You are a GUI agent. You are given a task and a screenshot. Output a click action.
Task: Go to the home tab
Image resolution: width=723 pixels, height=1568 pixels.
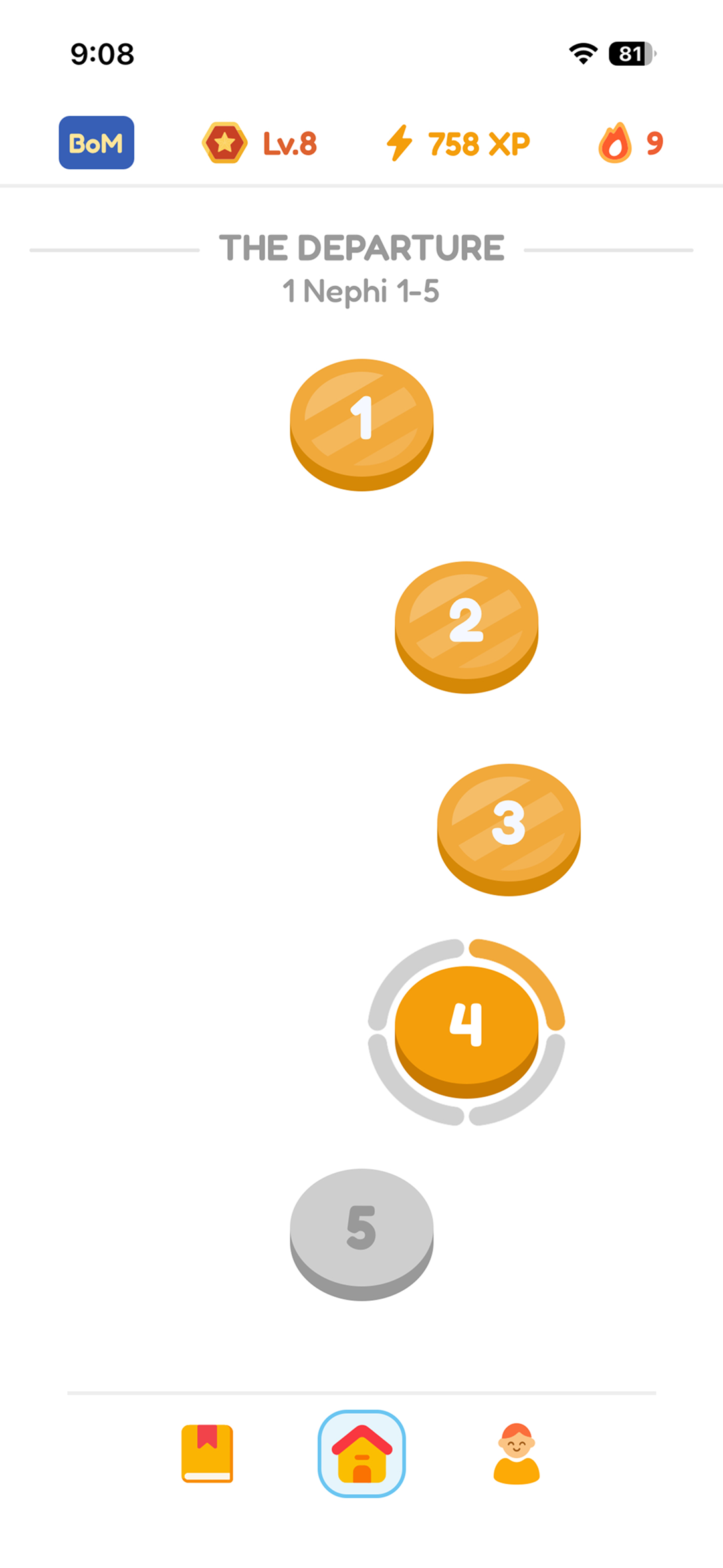[x=361, y=1454]
